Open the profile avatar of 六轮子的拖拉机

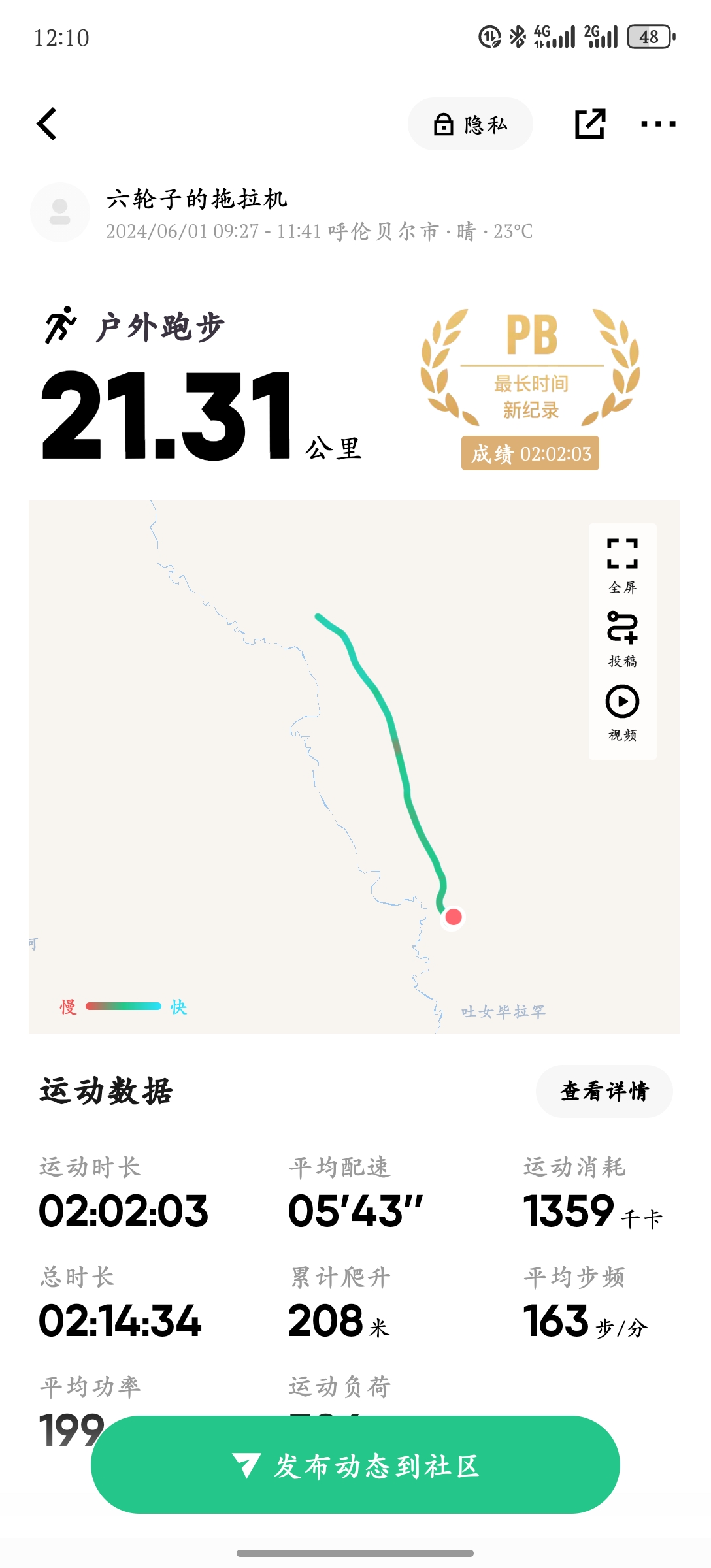click(60, 213)
